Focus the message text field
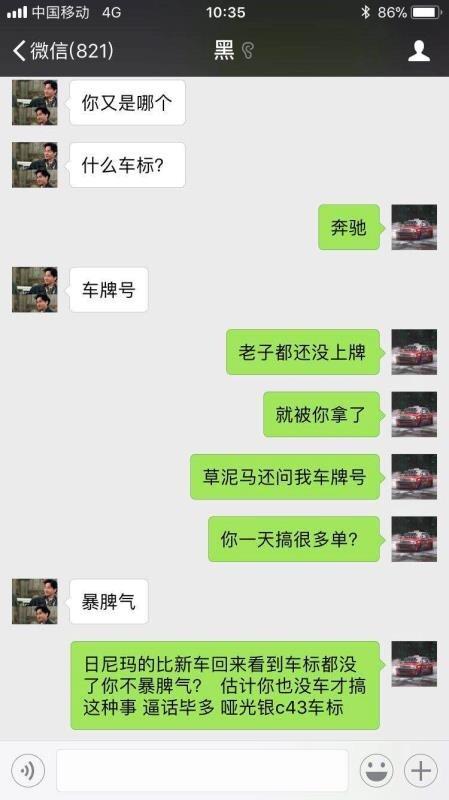The height and width of the screenshot is (800, 449). [x=202, y=770]
